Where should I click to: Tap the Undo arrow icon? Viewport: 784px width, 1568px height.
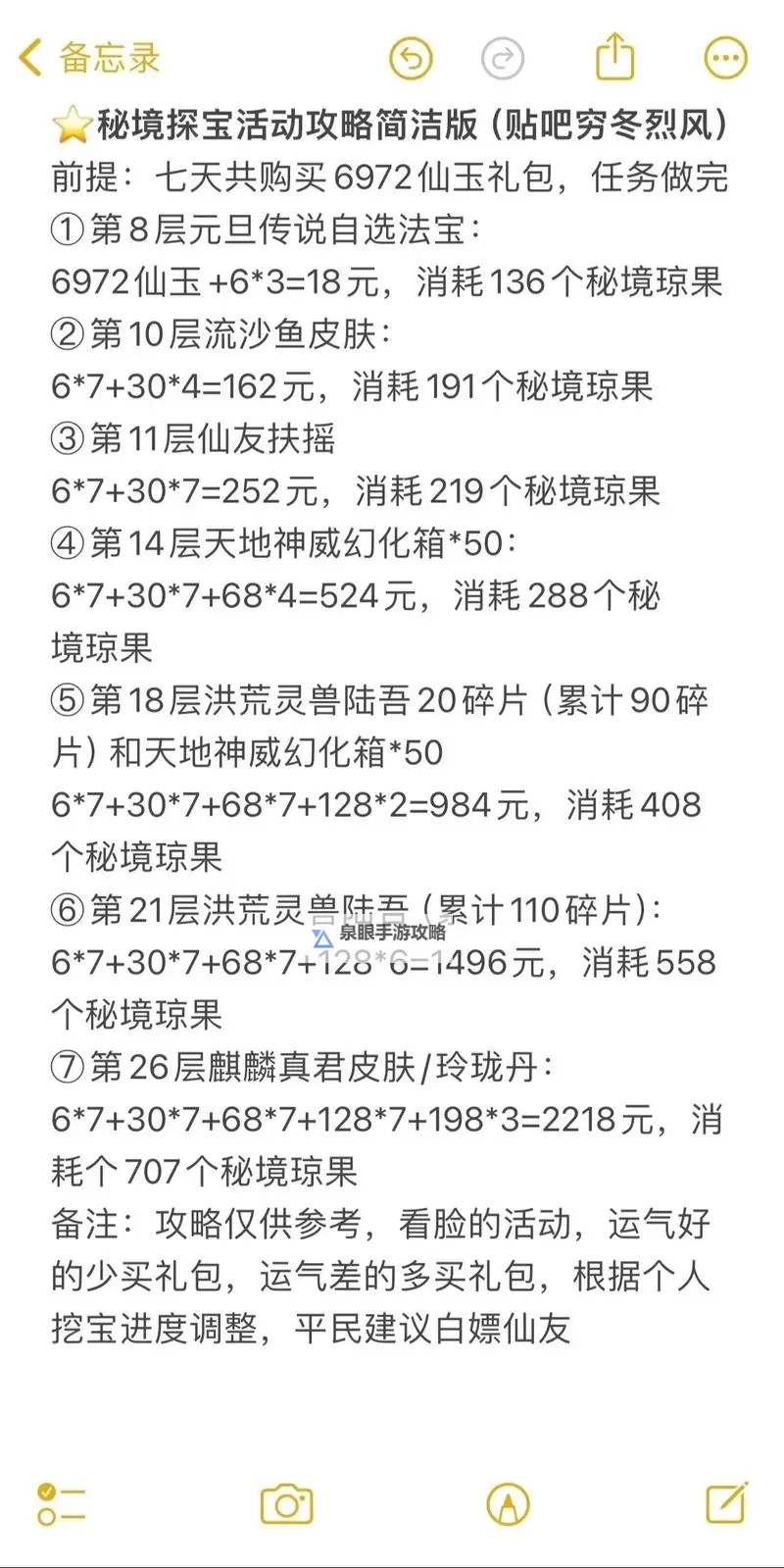pos(411,58)
